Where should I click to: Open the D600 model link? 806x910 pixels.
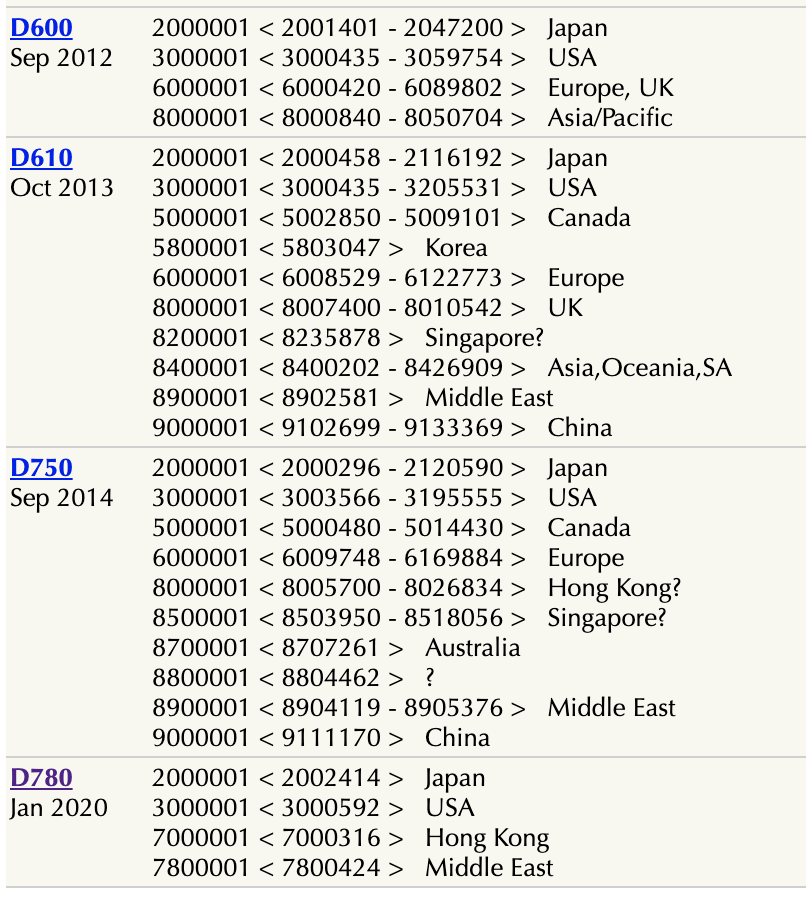(41, 27)
